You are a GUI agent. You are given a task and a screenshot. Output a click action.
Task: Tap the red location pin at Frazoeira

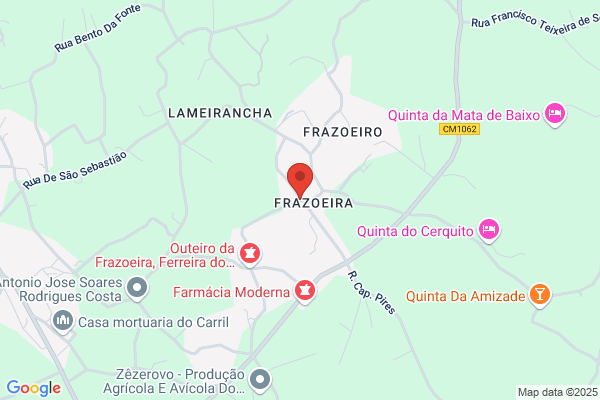(x=300, y=180)
